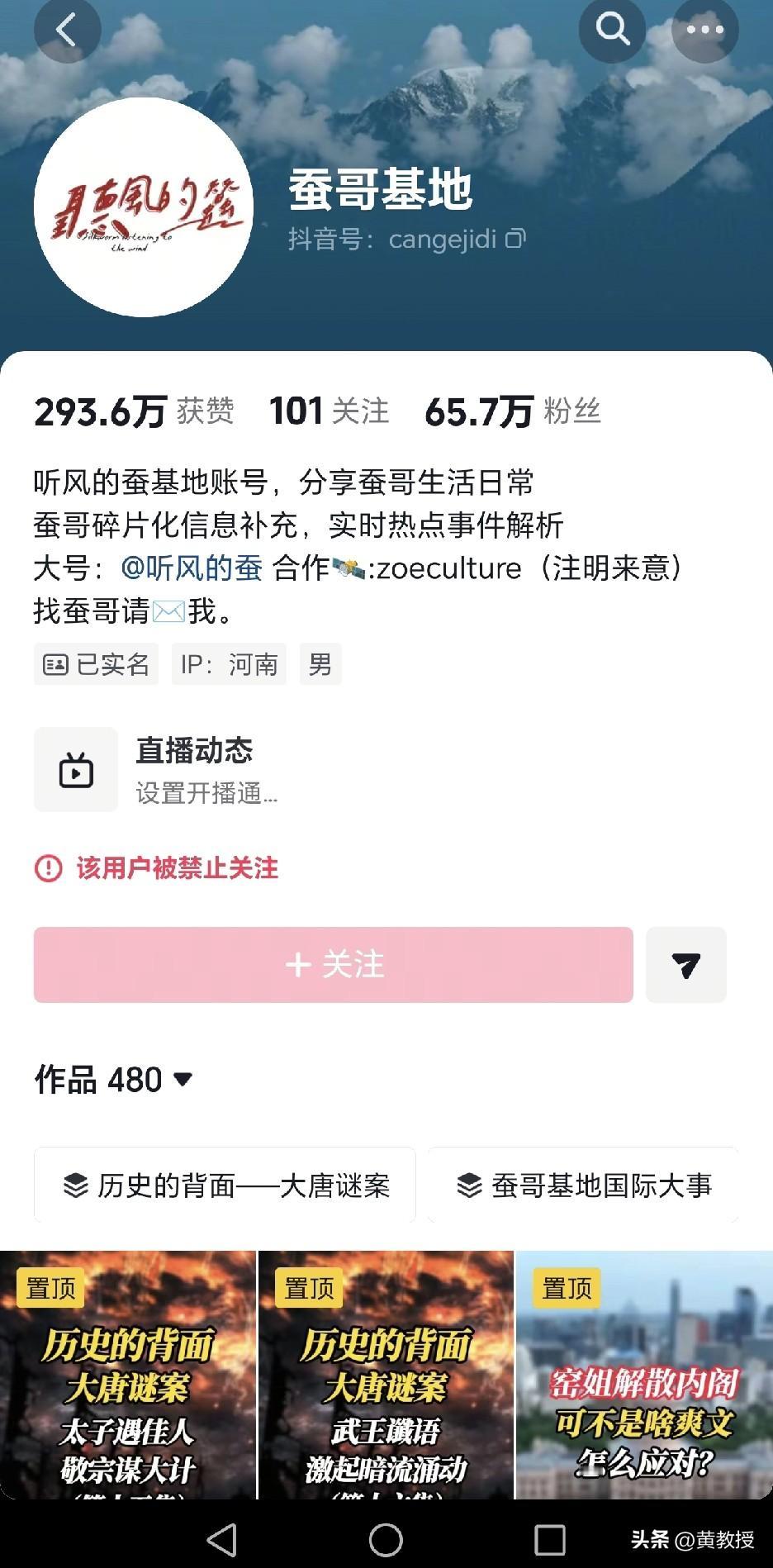The height and width of the screenshot is (1568, 773).
Task: Tap the share arrow next to follow
Action: [686, 965]
